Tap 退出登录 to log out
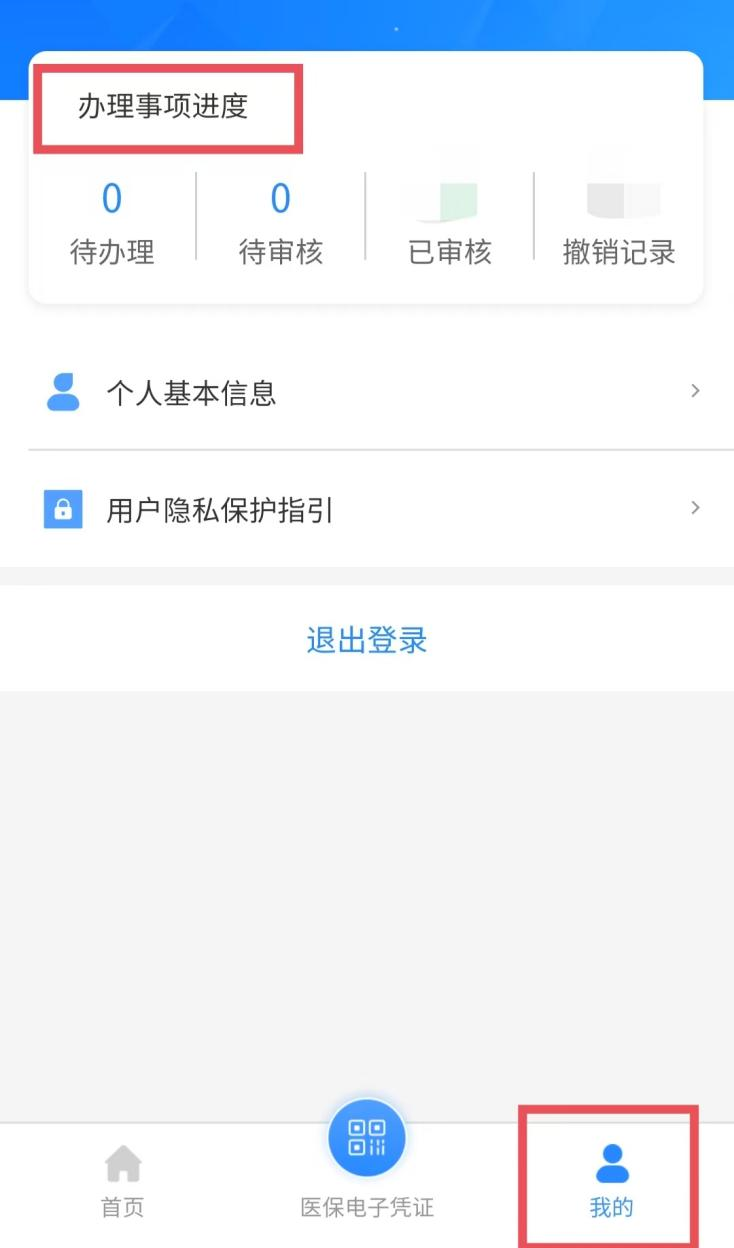 coord(367,640)
